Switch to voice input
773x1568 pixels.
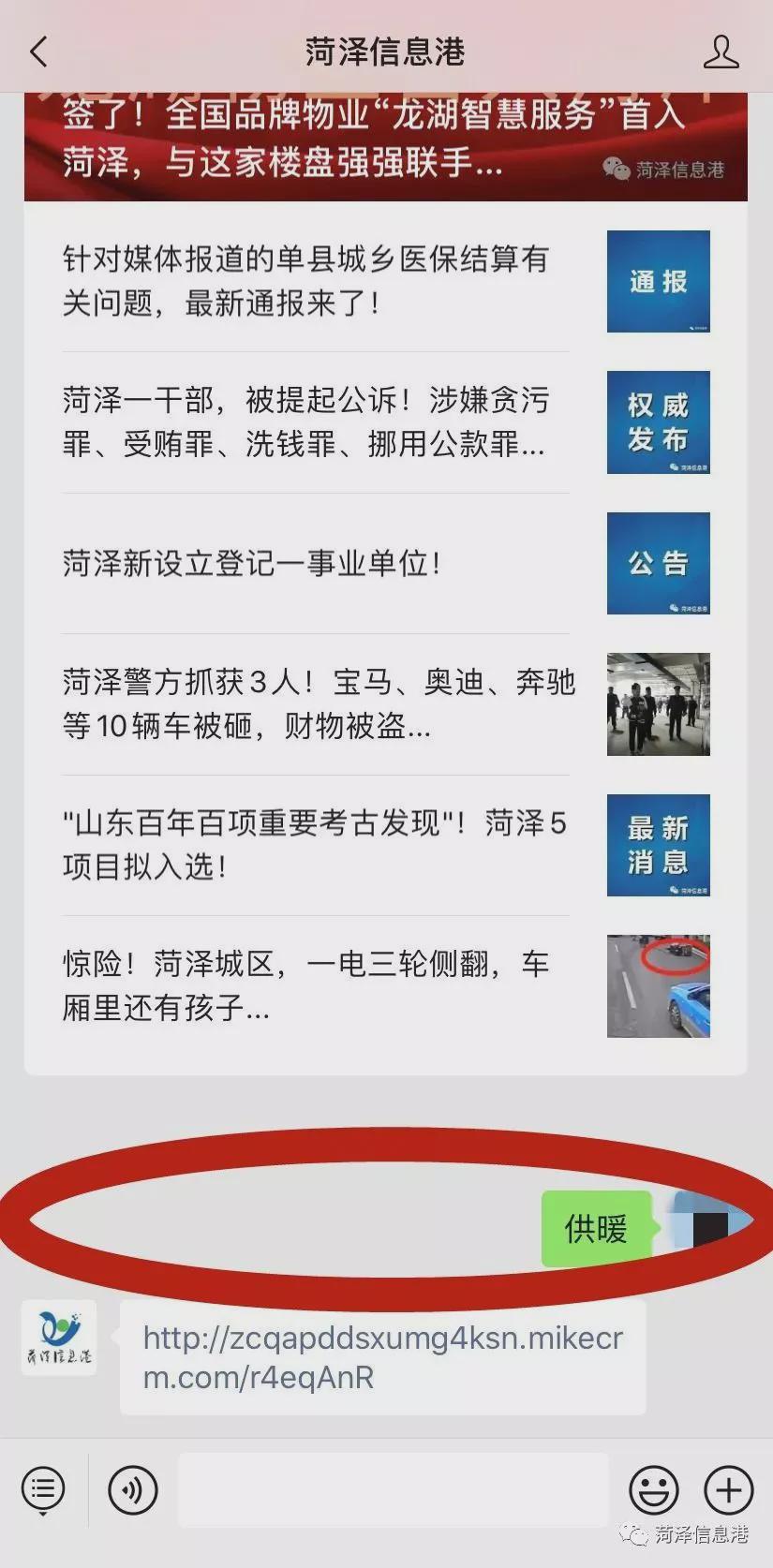[x=133, y=1489]
